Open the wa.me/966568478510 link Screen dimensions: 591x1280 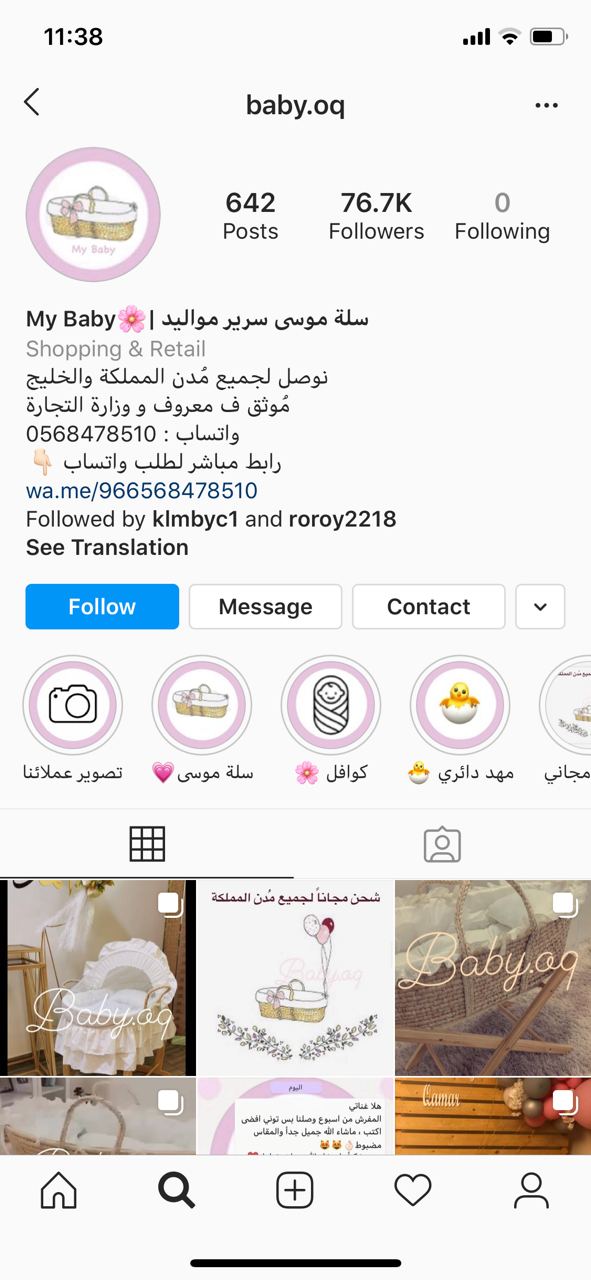(141, 491)
